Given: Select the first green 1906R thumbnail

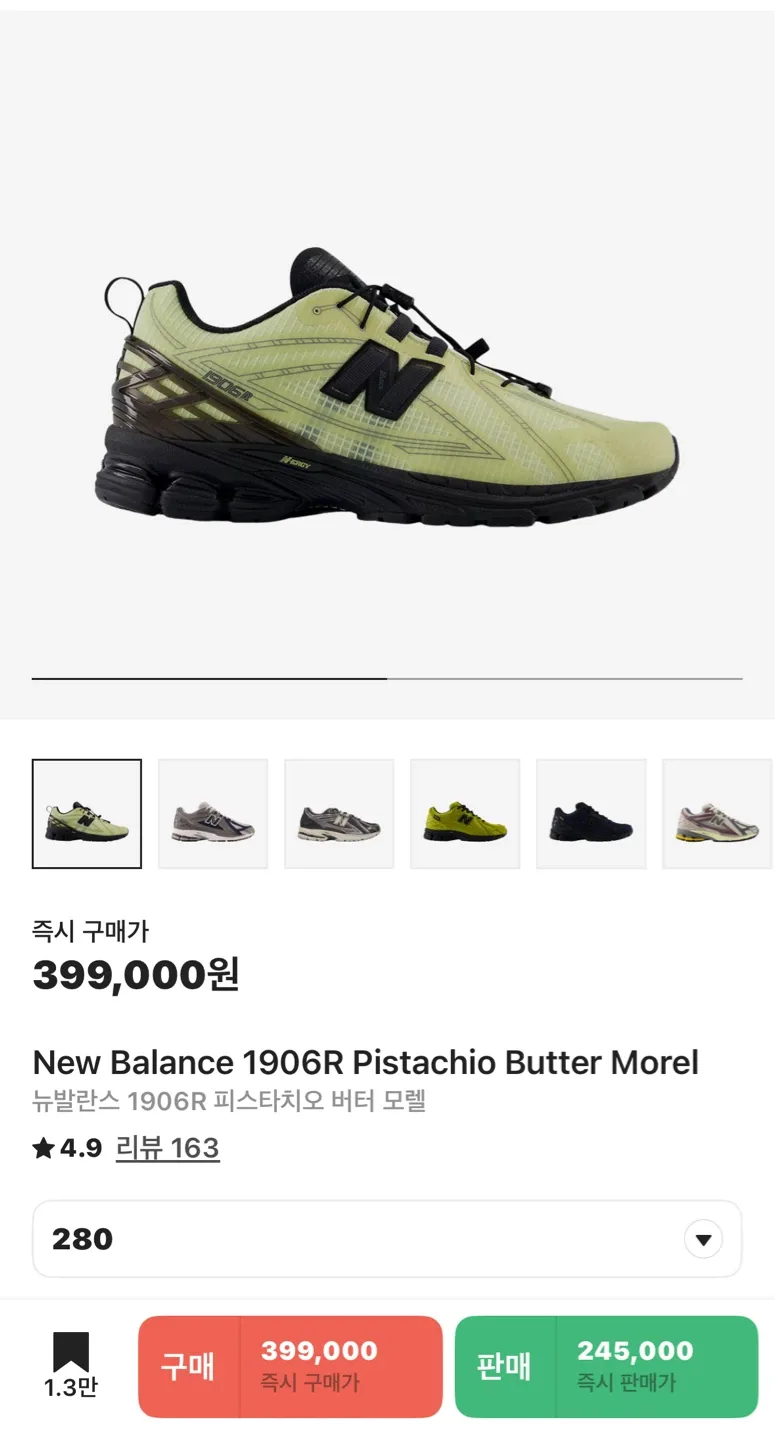Looking at the screenshot, I should tap(87, 814).
